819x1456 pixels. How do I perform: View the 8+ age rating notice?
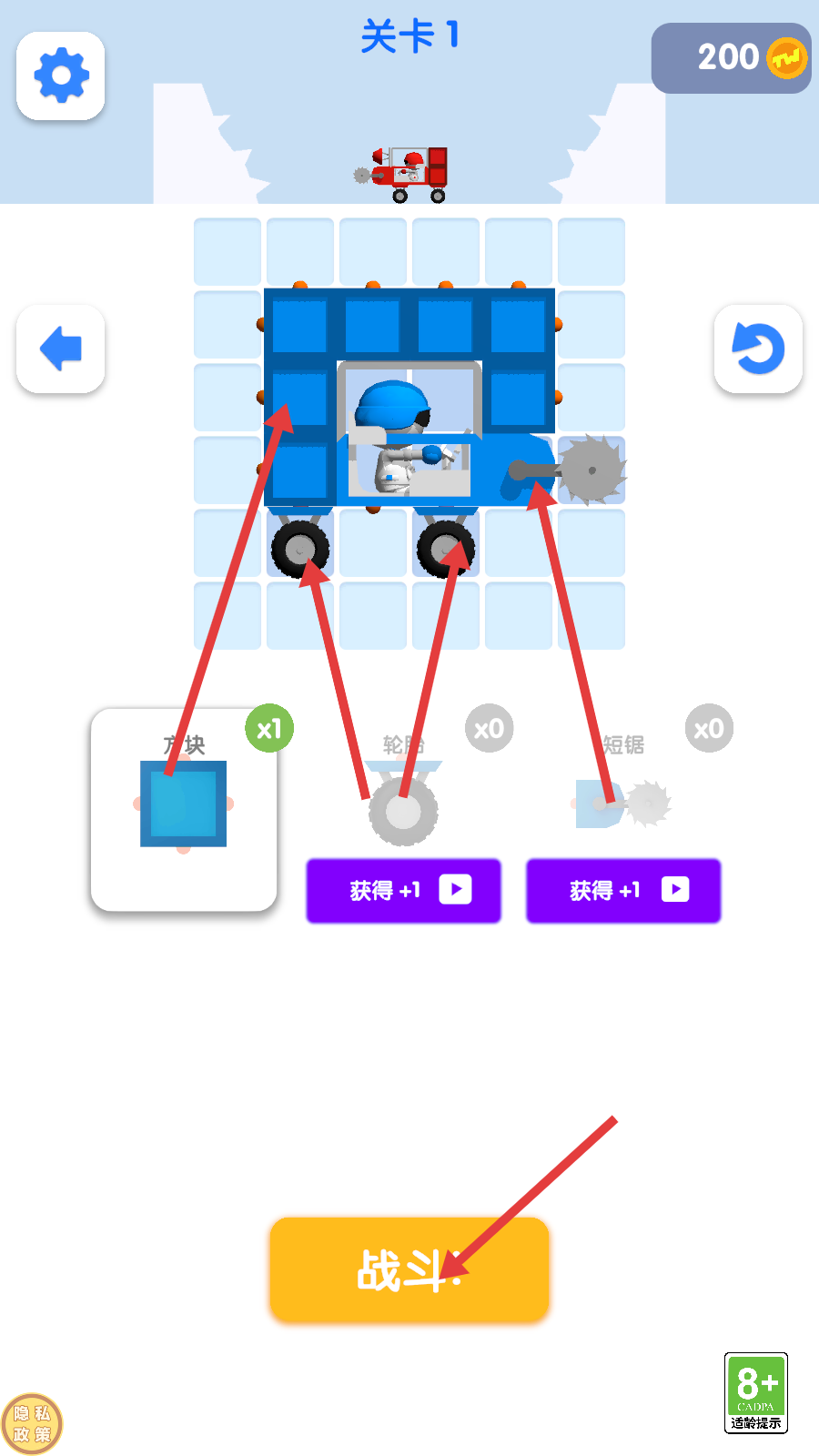(x=755, y=1392)
